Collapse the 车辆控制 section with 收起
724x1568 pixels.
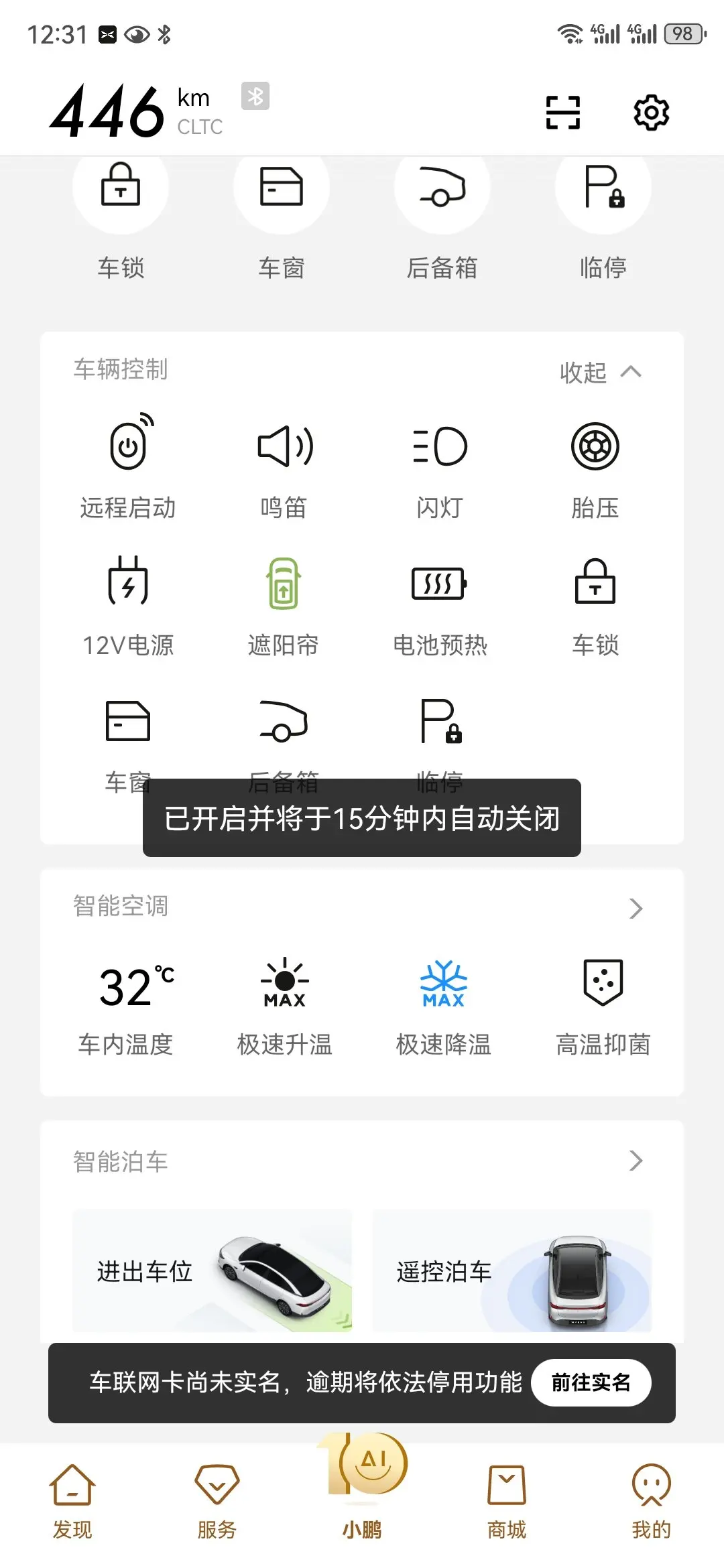[x=600, y=372]
